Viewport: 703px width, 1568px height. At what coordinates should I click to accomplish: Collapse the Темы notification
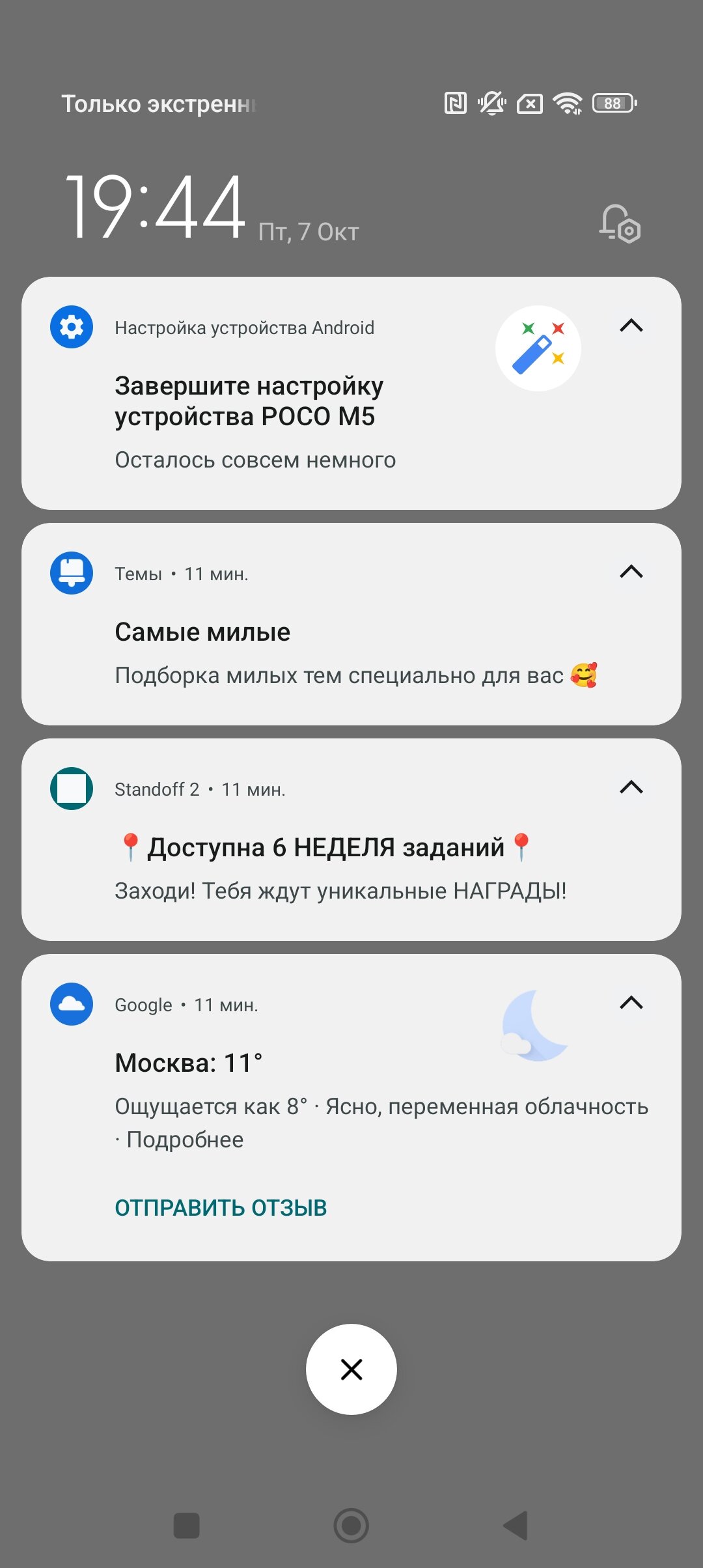[x=631, y=572]
